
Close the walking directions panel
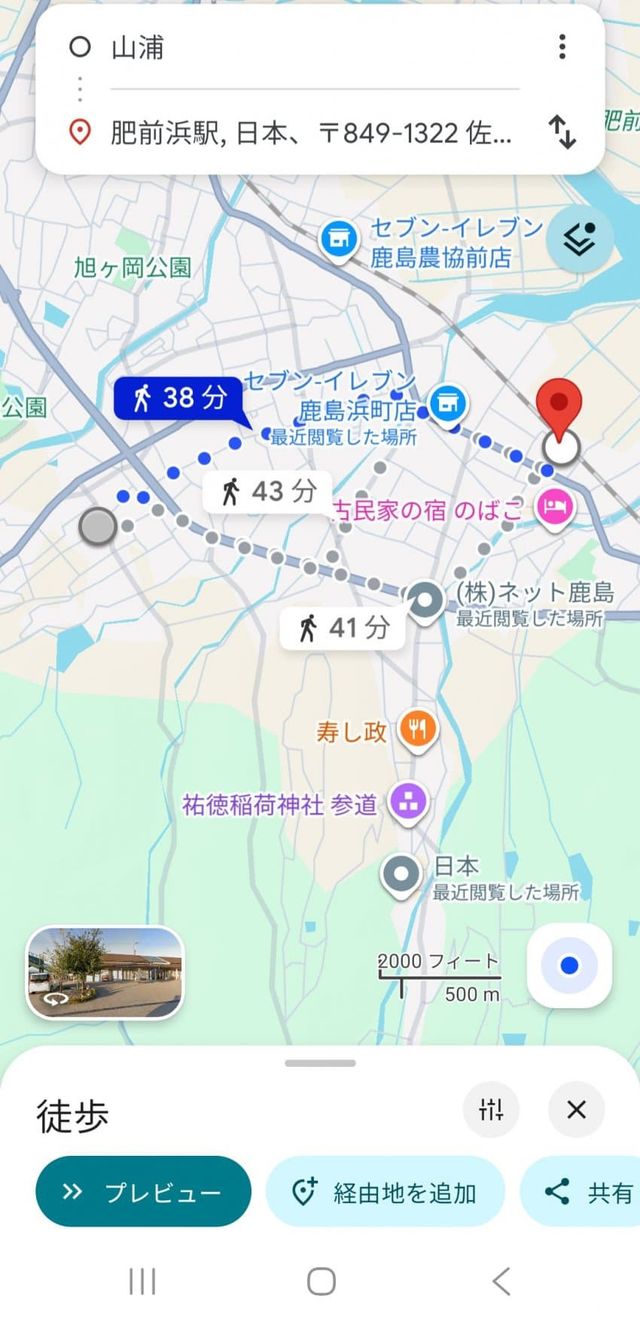(x=576, y=1109)
